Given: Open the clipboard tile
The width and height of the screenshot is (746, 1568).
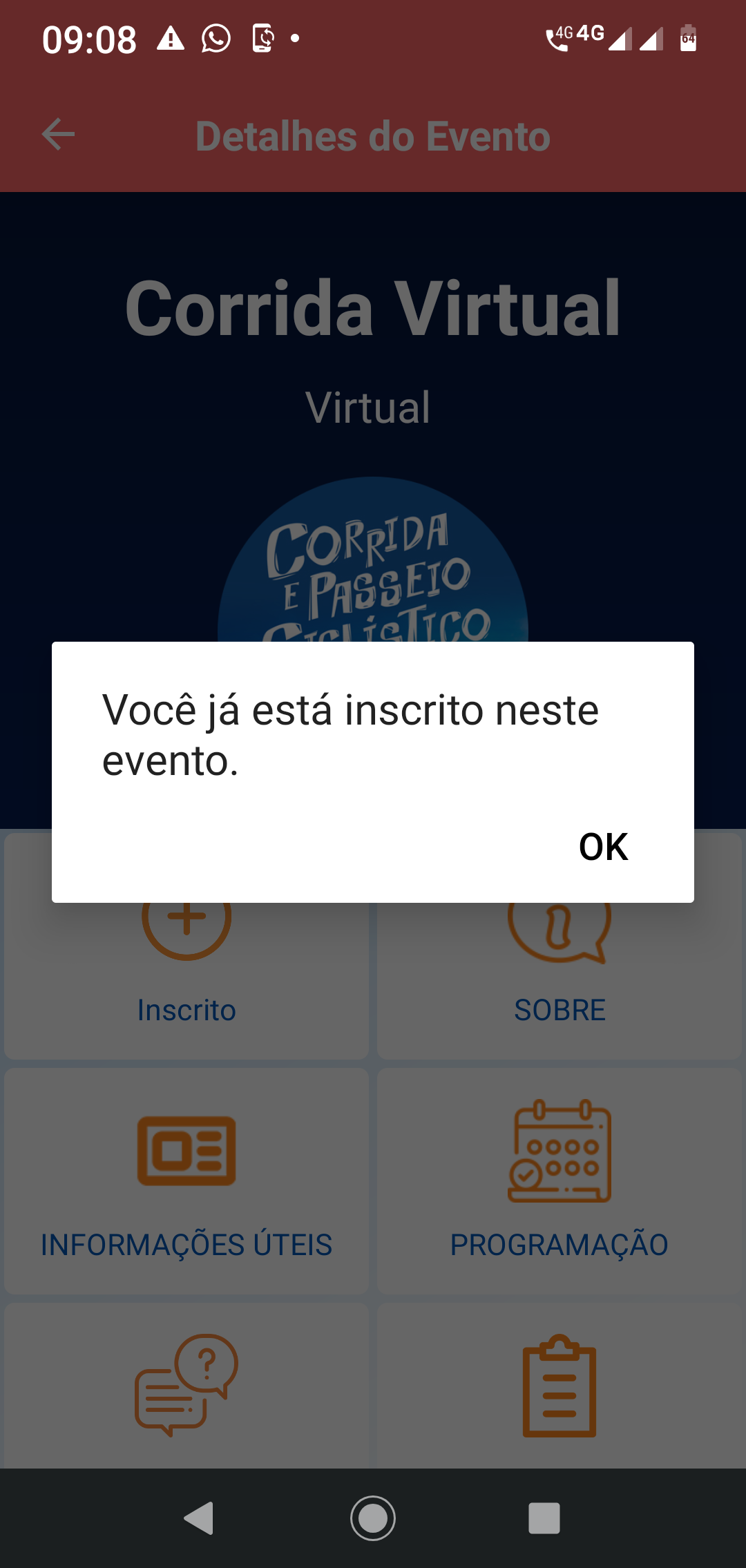Looking at the screenshot, I should 559,1386.
